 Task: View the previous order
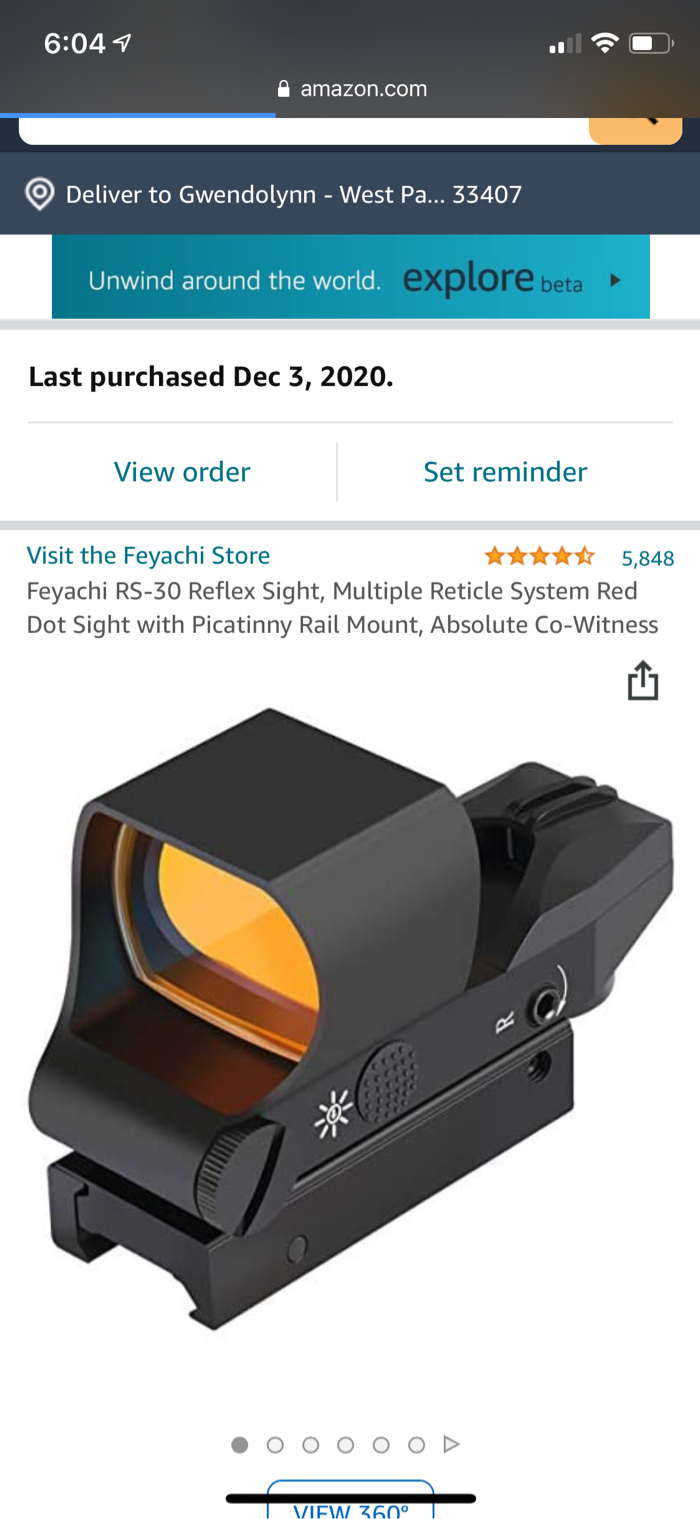[182, 472]
